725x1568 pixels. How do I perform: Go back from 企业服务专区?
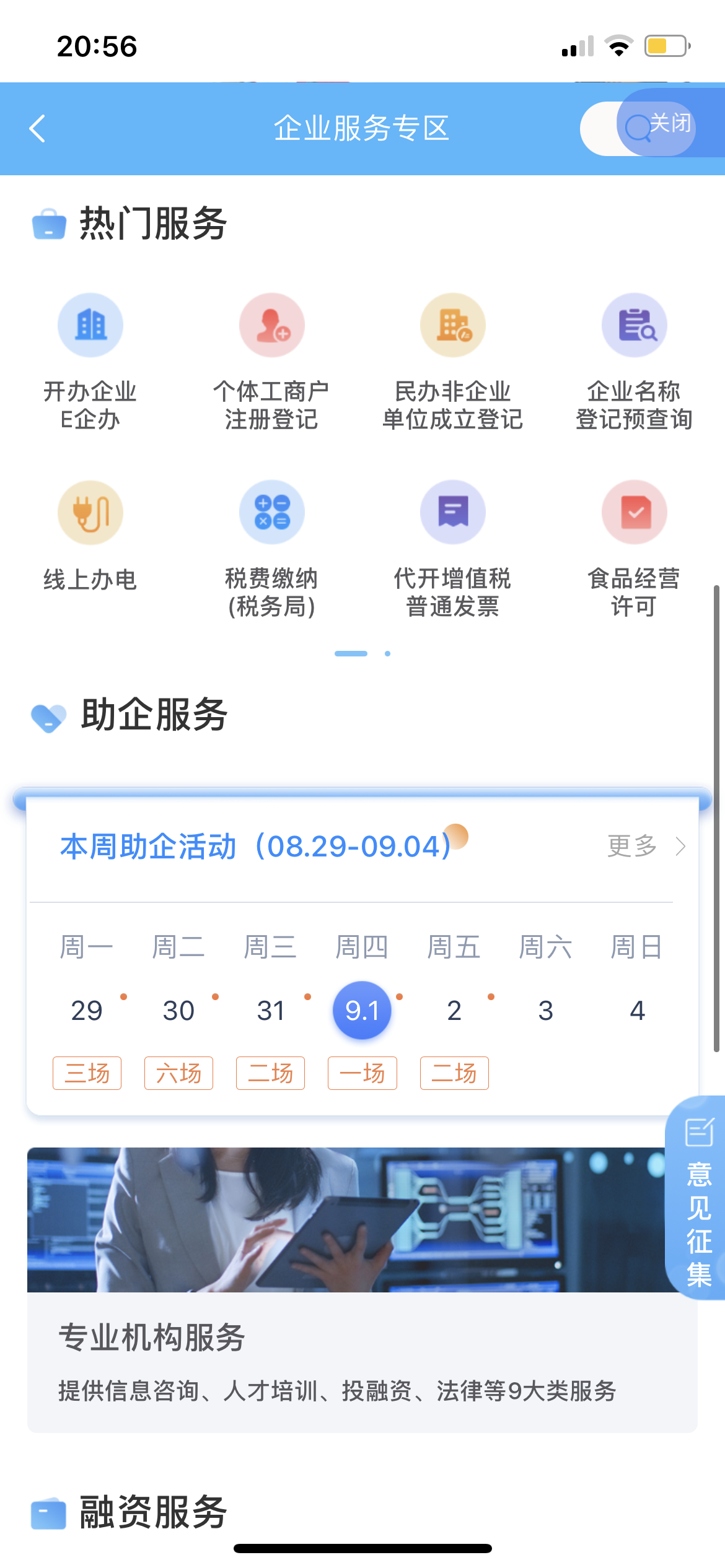(x=37, y=129)
